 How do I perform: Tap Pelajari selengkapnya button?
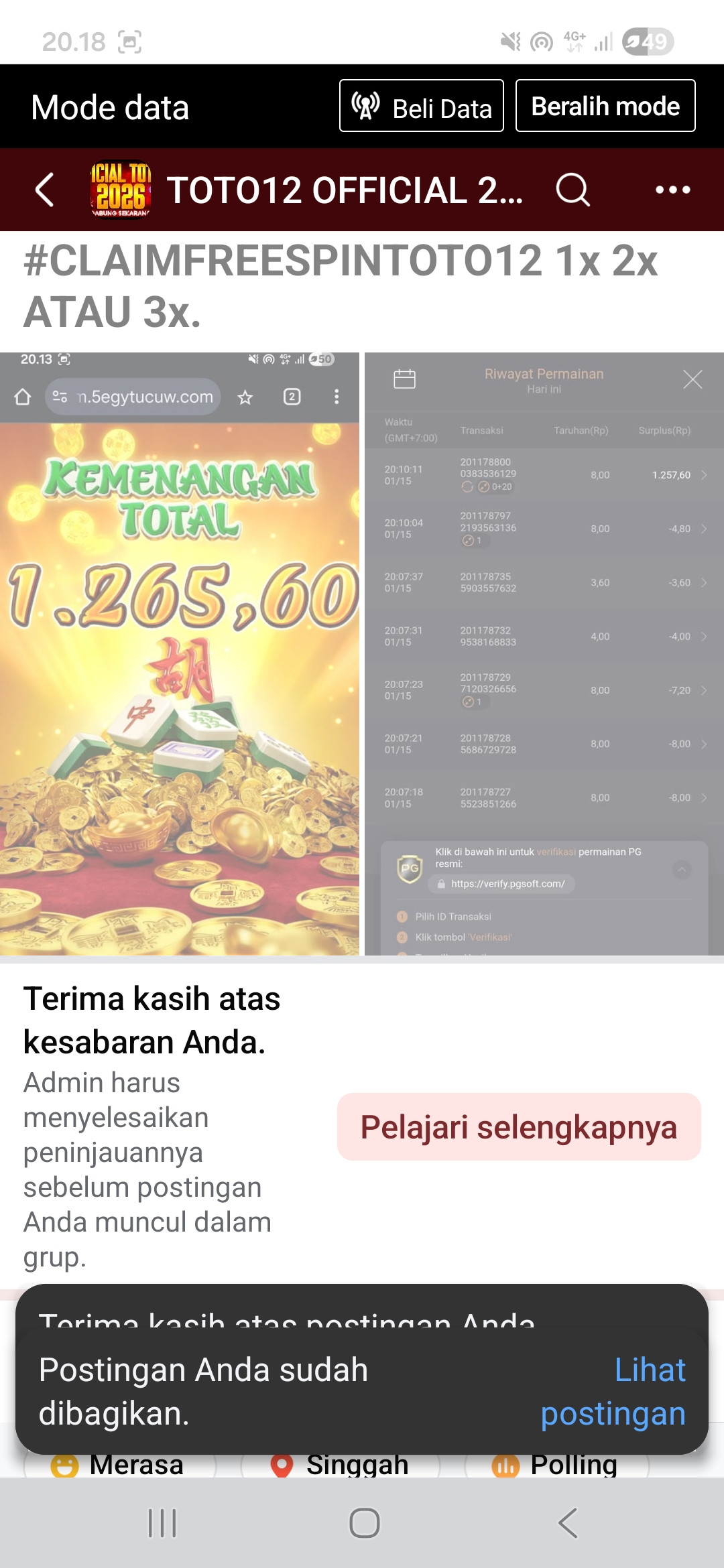pos(519,1126)
